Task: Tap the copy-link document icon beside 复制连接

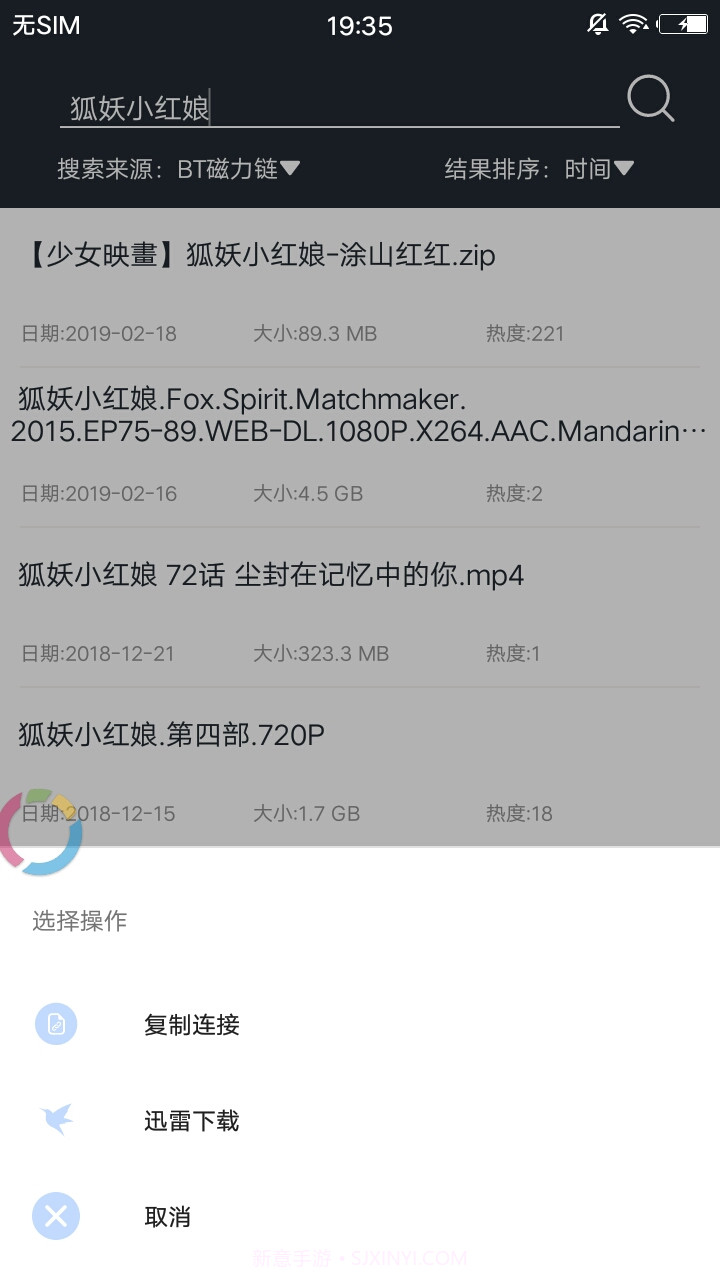Action: point(55,1024)
